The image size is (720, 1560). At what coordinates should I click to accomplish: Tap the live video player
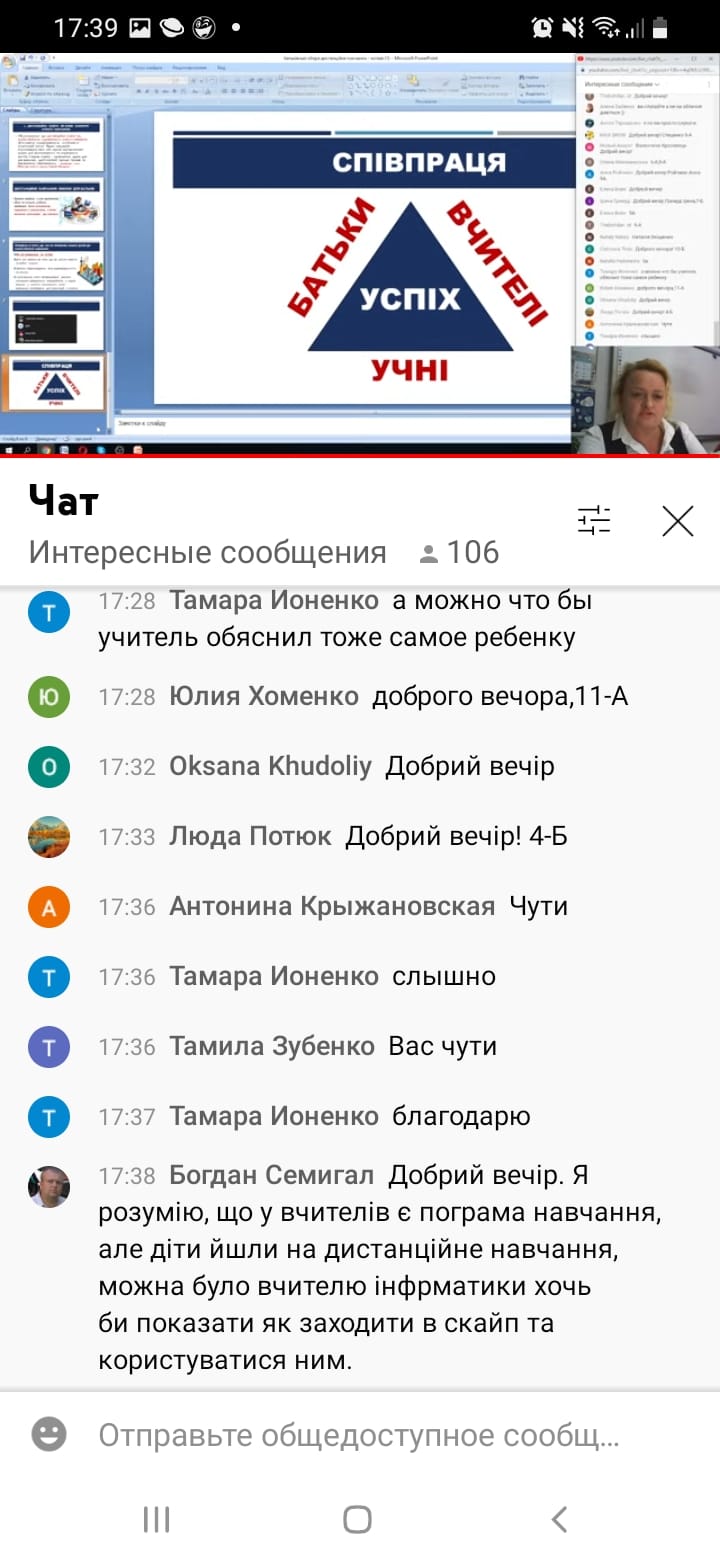360,254
